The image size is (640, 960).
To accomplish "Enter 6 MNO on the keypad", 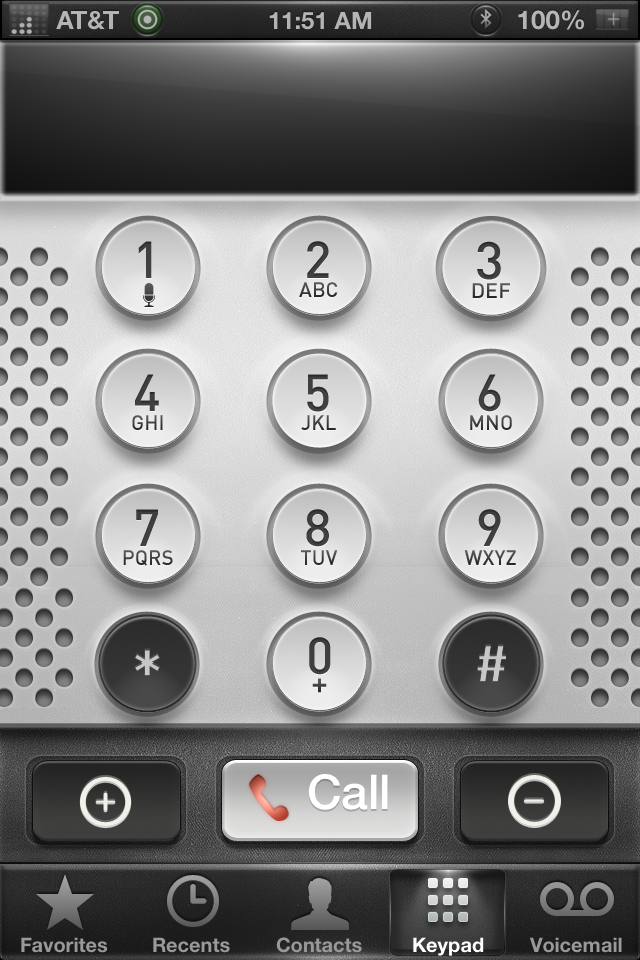I will click(x=490, y=401).
